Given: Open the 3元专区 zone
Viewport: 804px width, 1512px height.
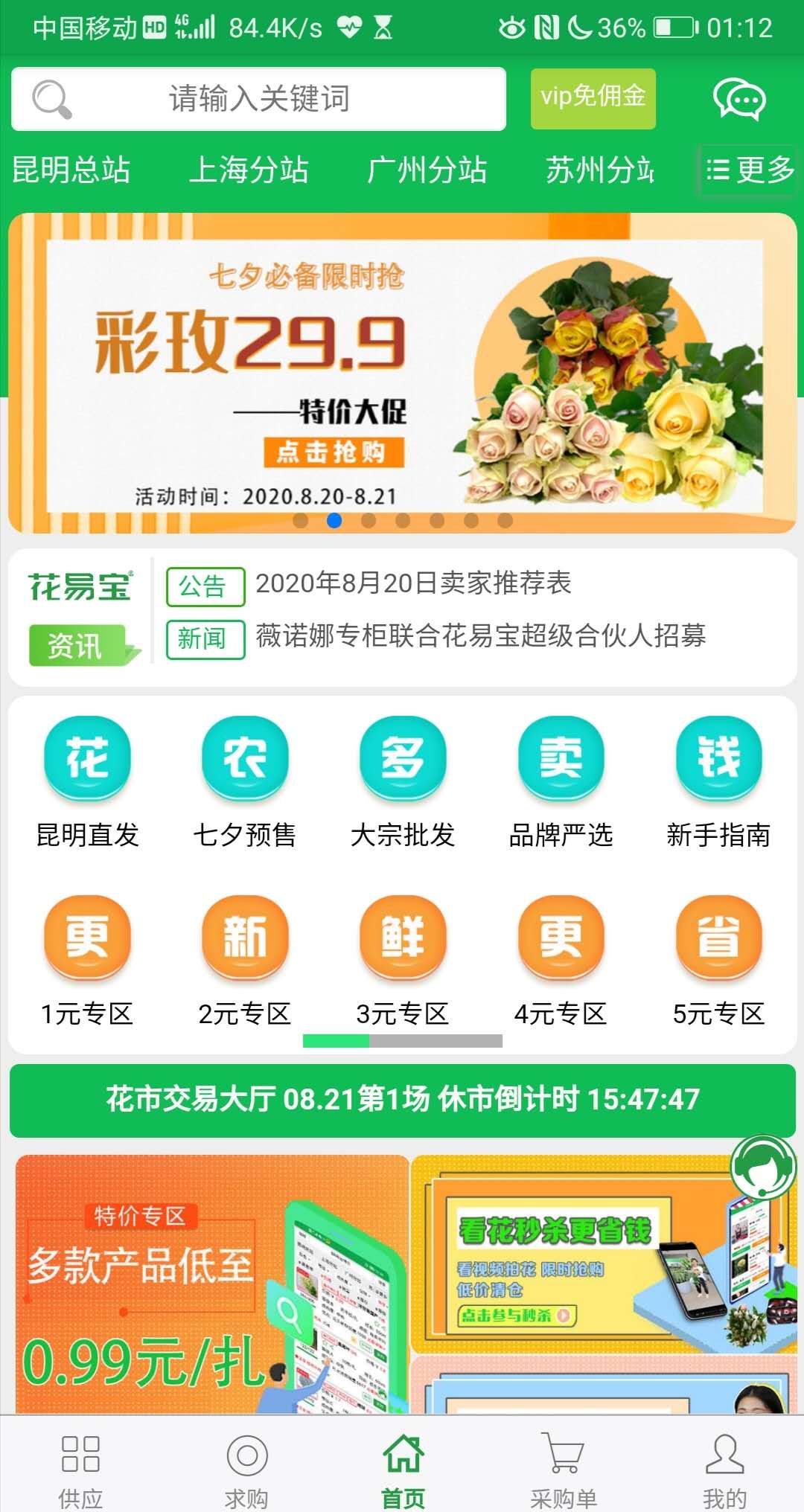Looking at the screenshot, I should point(403,960).
